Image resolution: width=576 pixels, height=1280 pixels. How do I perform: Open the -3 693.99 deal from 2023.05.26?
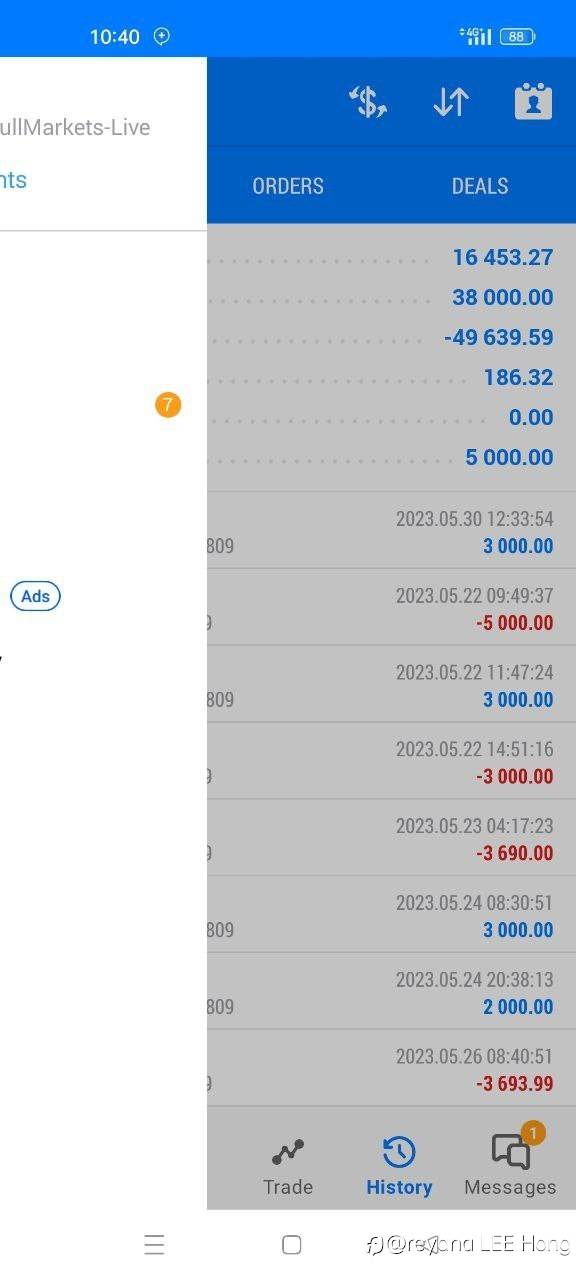391,1069
